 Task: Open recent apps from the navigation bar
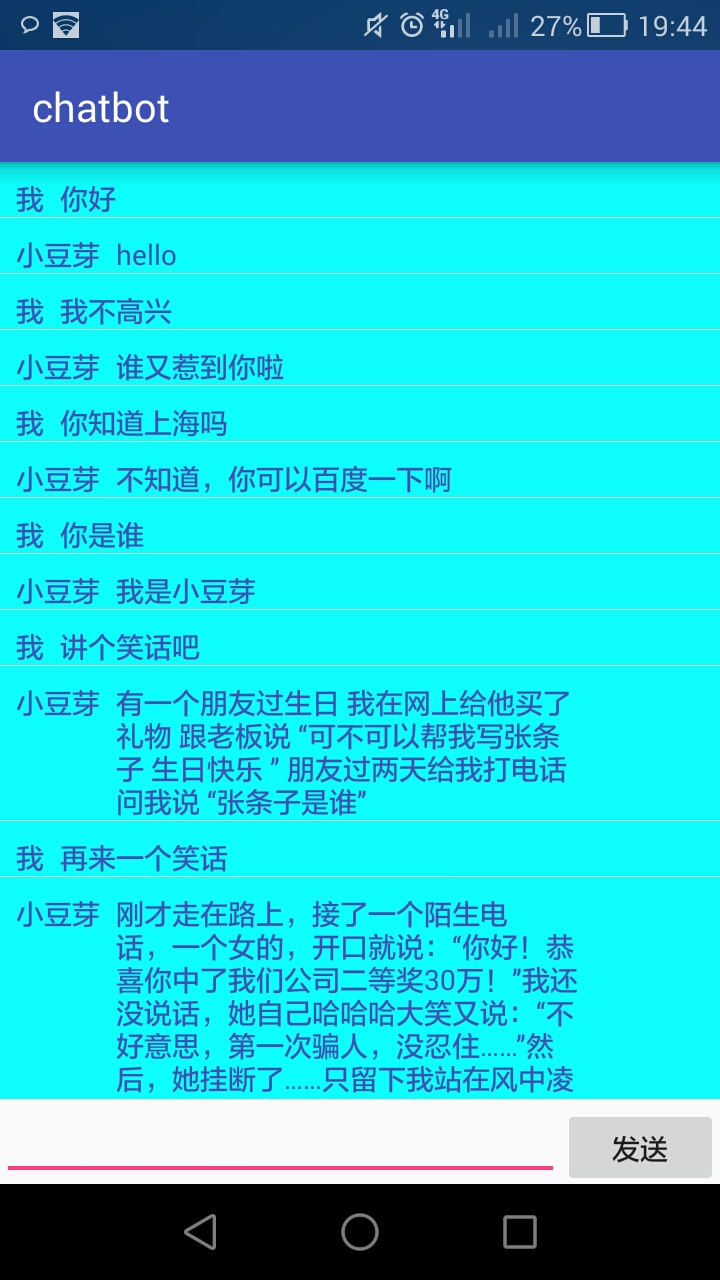coord(519,1232)
